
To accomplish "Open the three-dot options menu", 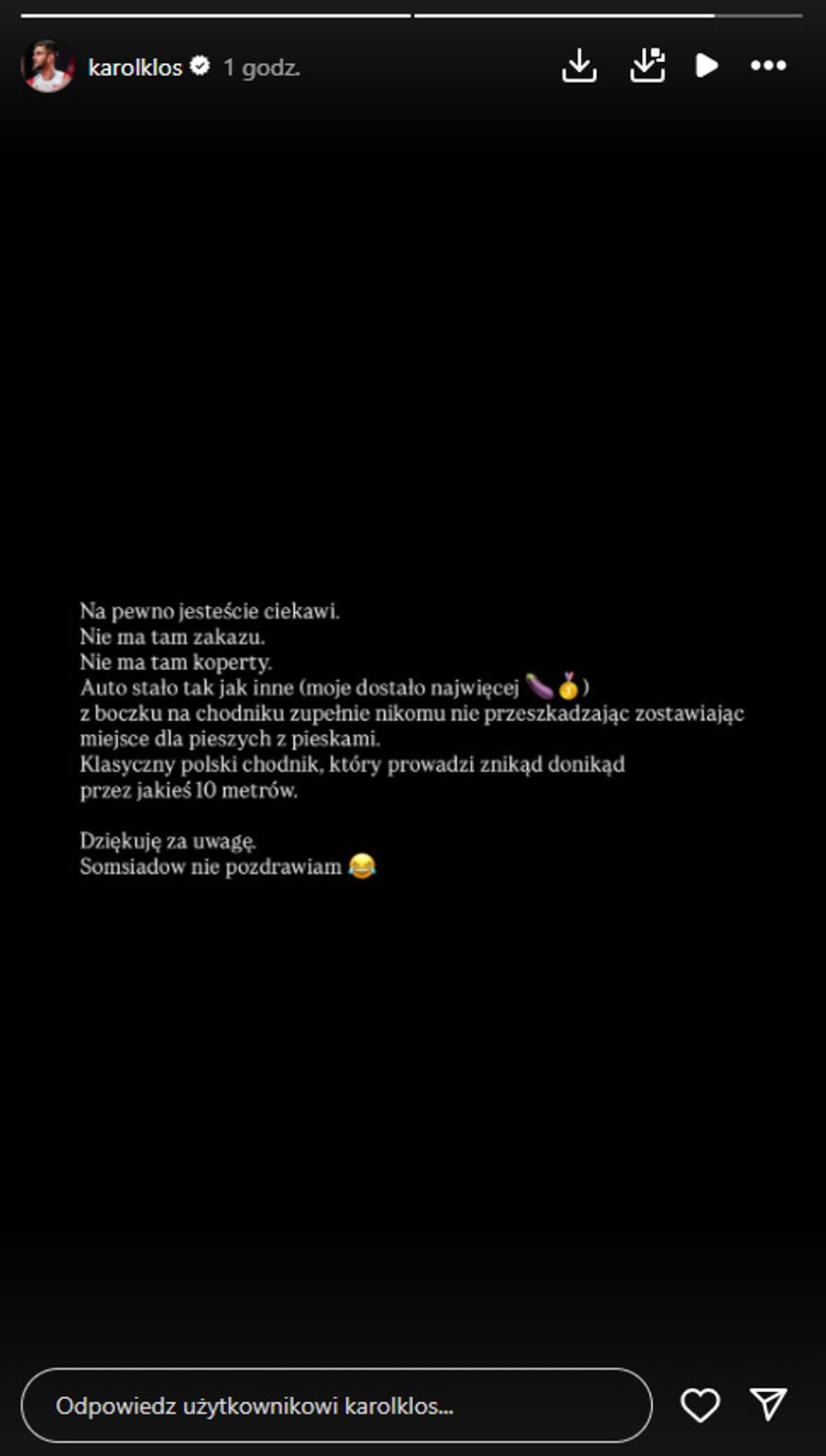I will tap(768, 66).
